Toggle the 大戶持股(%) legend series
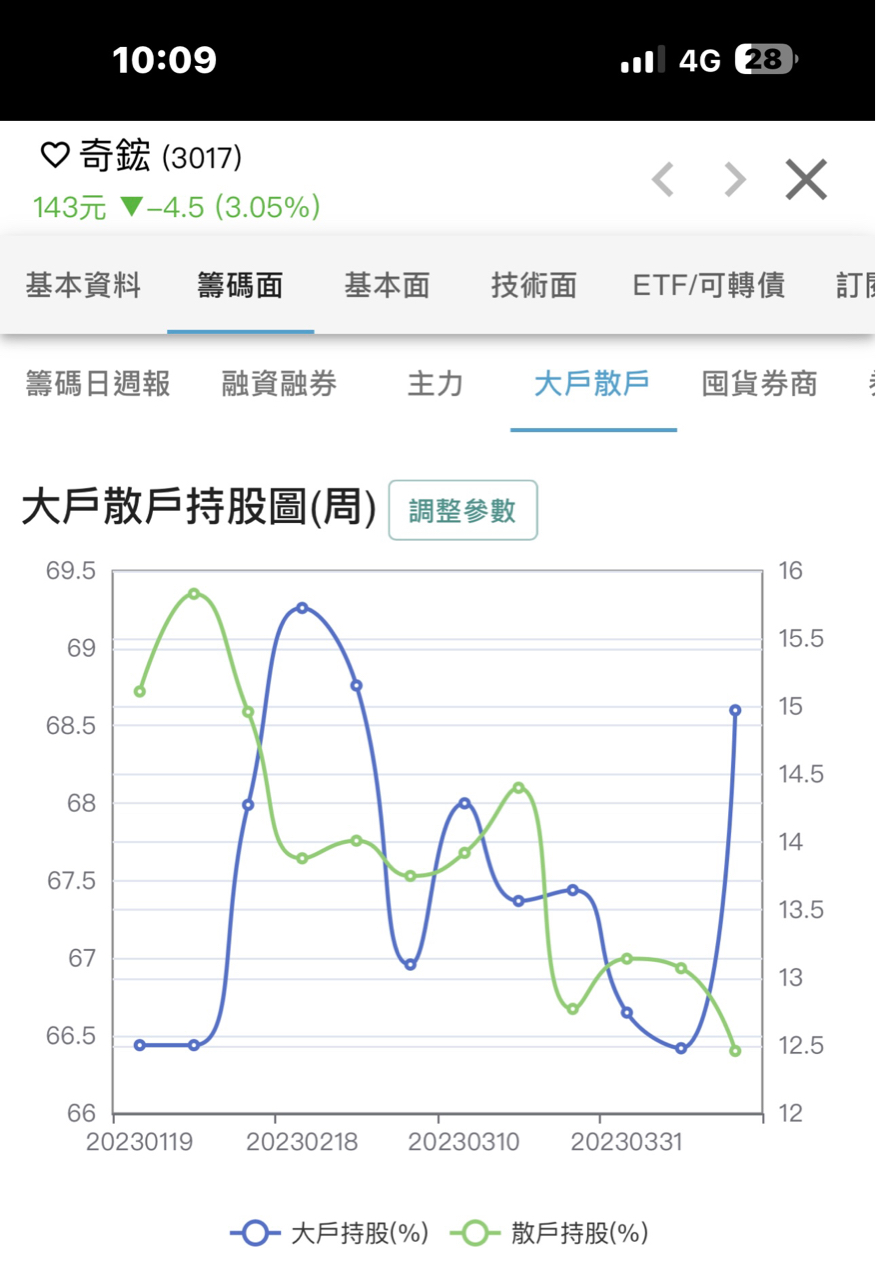The height and width of the screenshot is (1280, 876). (x=330, y=1234)
